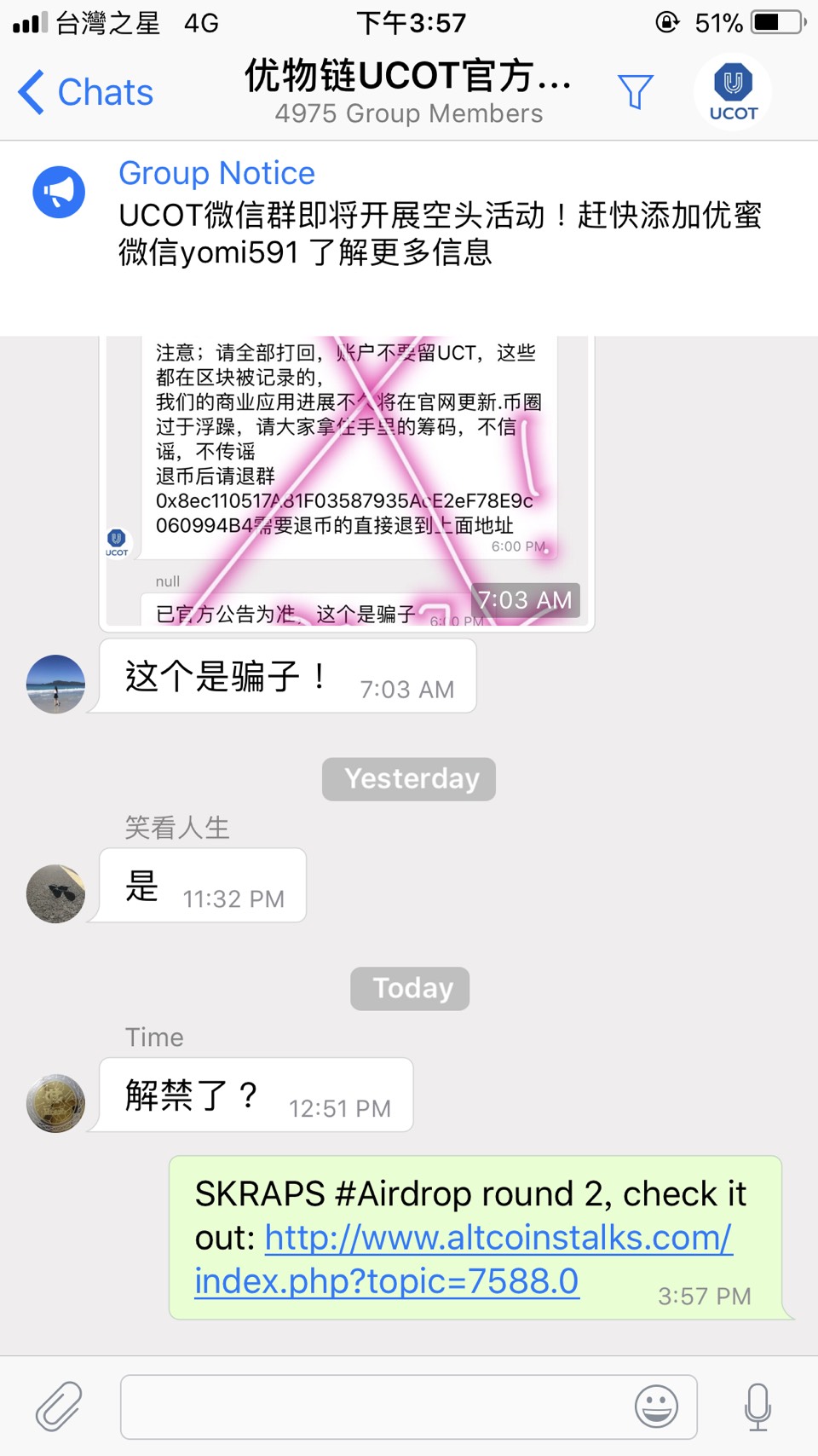Tap the microphone voice message icon

[x=758, y=1406]
